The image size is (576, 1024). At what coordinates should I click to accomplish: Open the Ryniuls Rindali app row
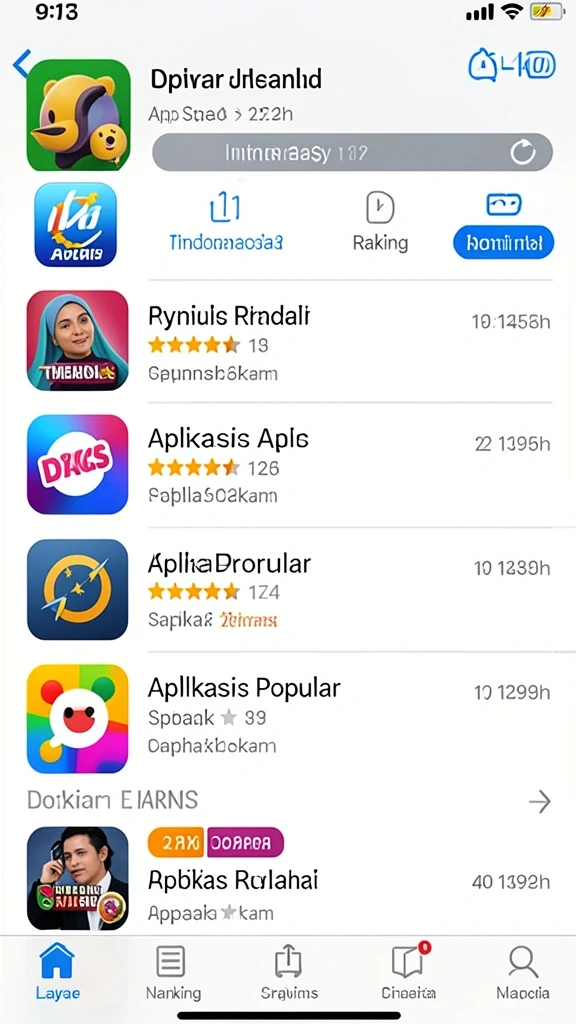[289, 341]
